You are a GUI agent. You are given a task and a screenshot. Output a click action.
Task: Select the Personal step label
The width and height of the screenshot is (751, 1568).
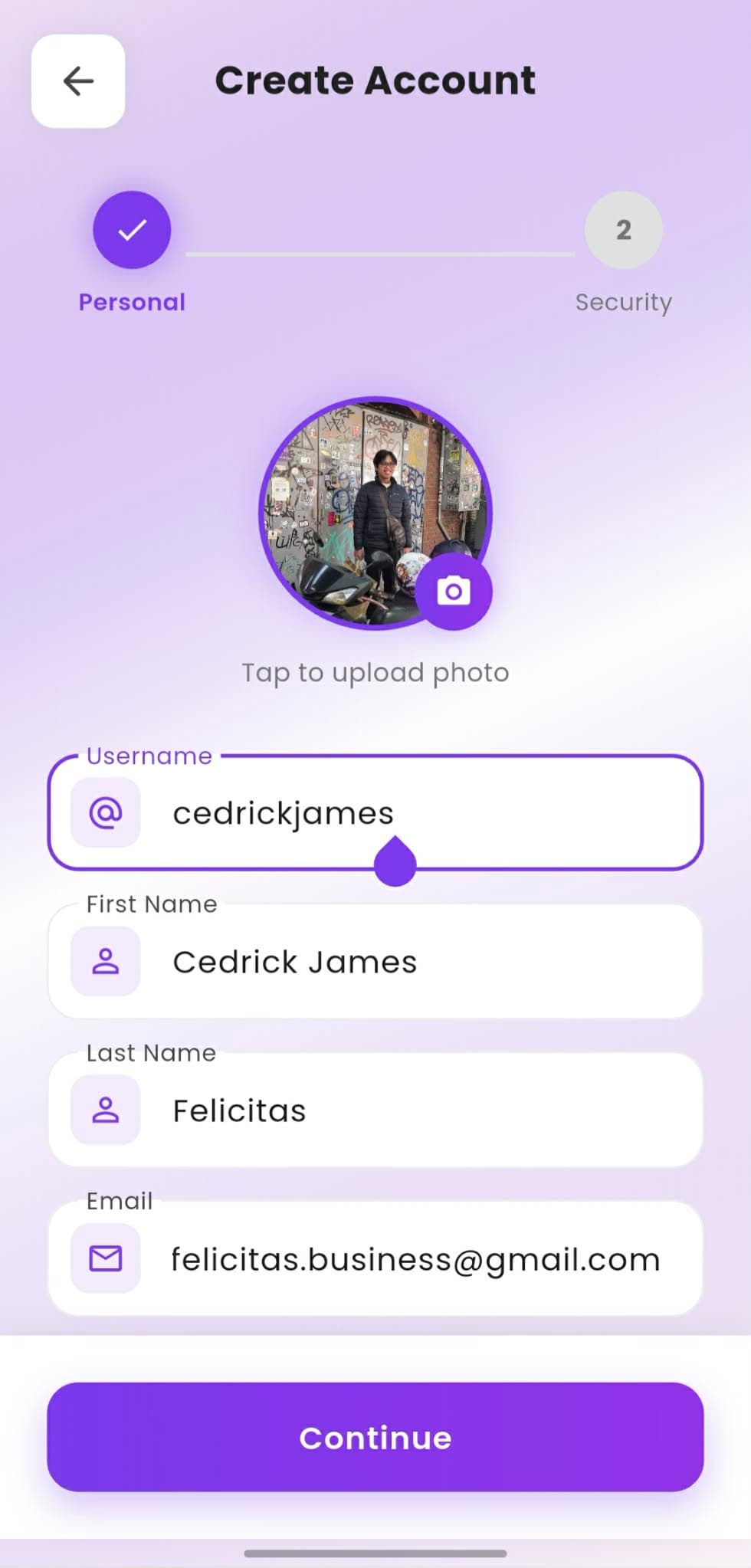pos(131,301)
